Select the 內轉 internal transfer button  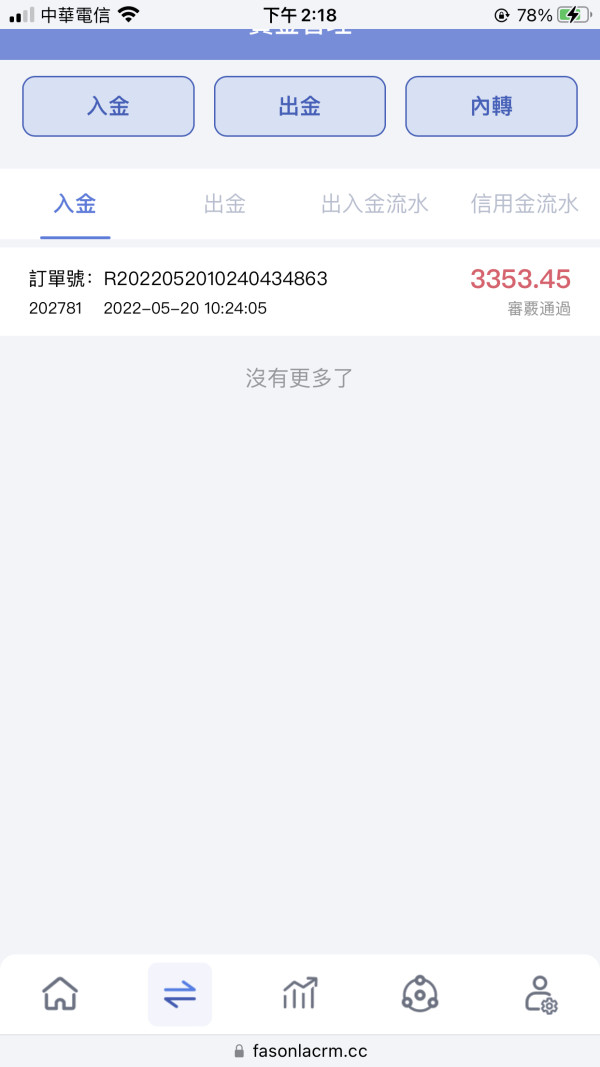click(491, 106)
